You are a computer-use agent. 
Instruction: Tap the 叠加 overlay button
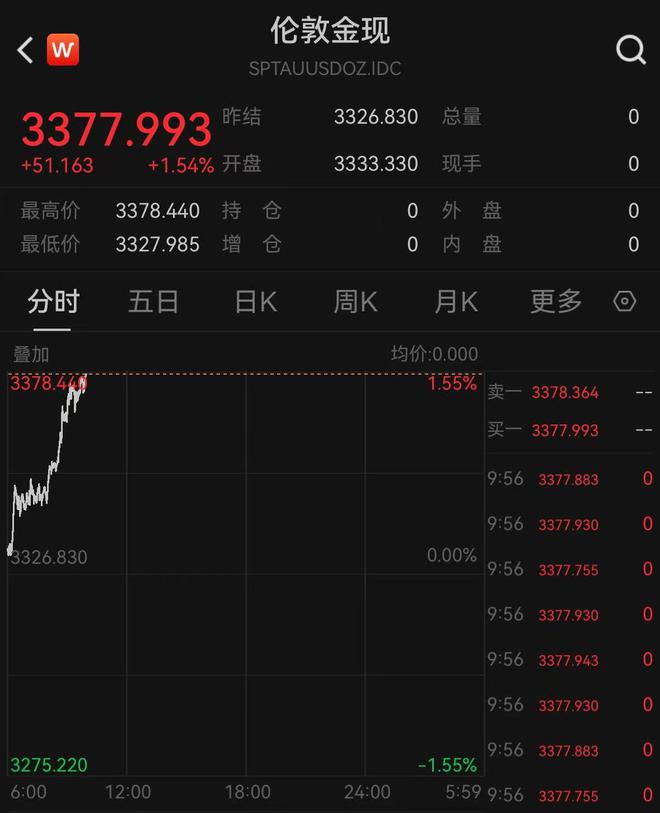tap(31, 354)
